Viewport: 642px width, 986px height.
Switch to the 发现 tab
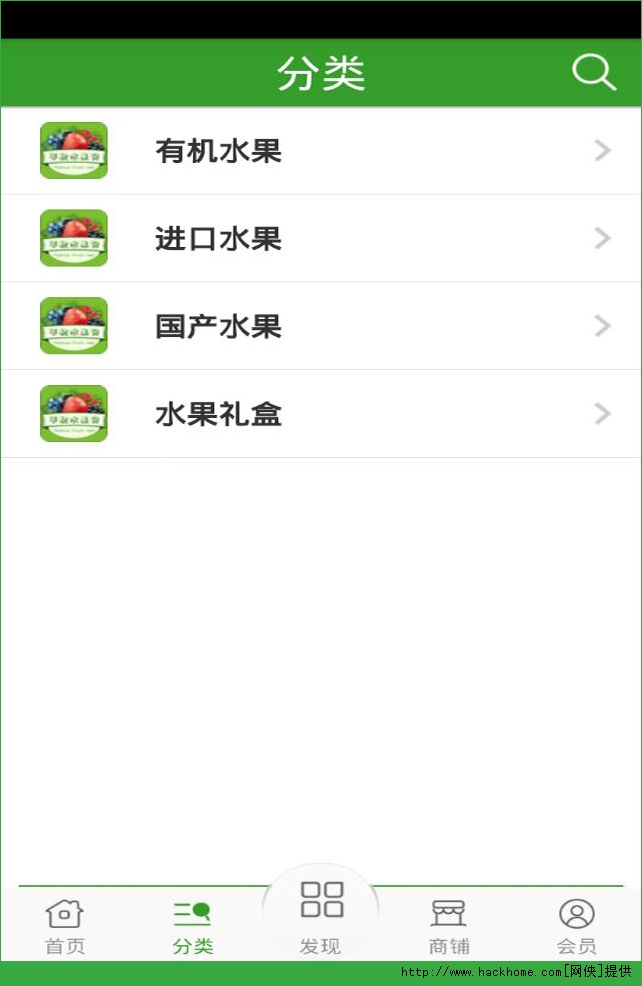coord(321,915)
